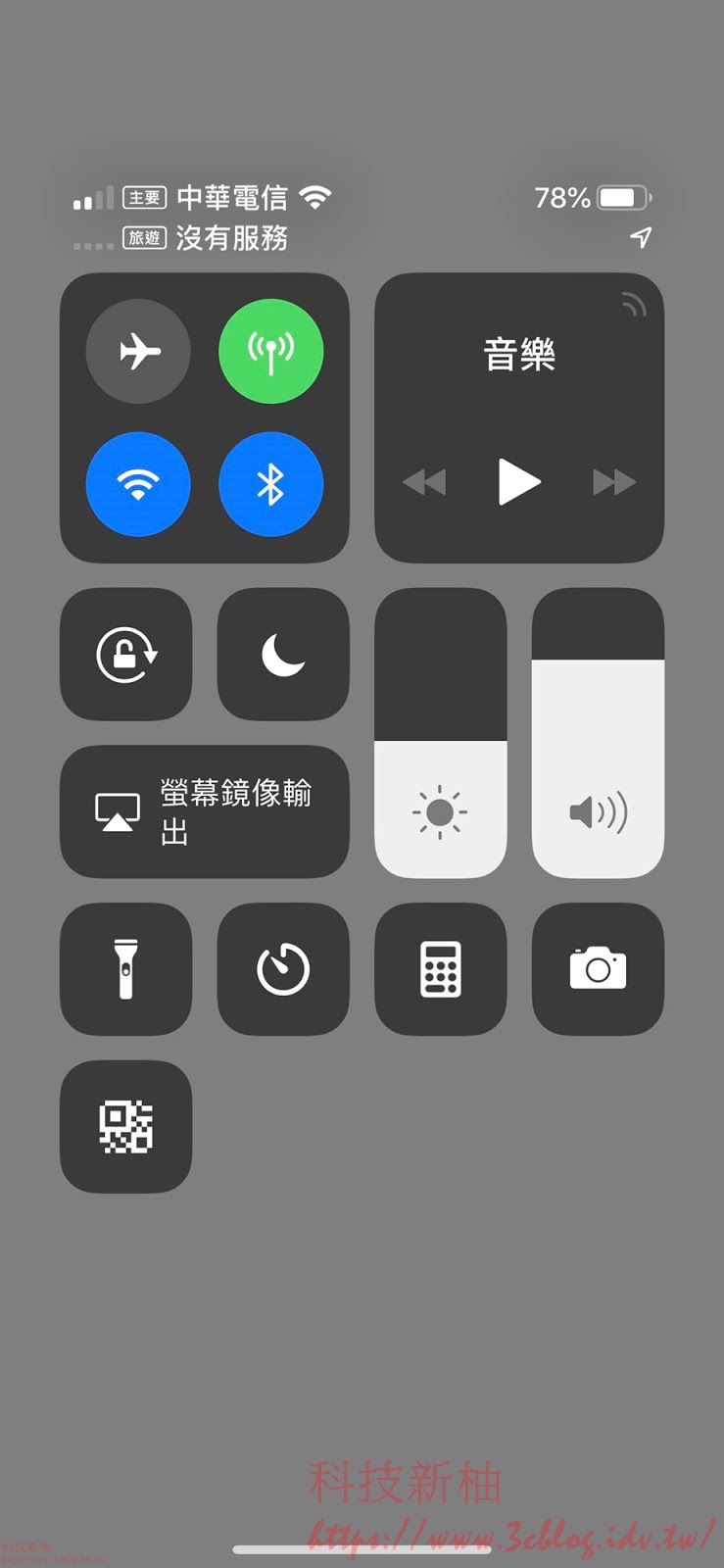The height and width of the screenshot is (1568, 724).
Task: Go back to the previous track
Action: 424,482
